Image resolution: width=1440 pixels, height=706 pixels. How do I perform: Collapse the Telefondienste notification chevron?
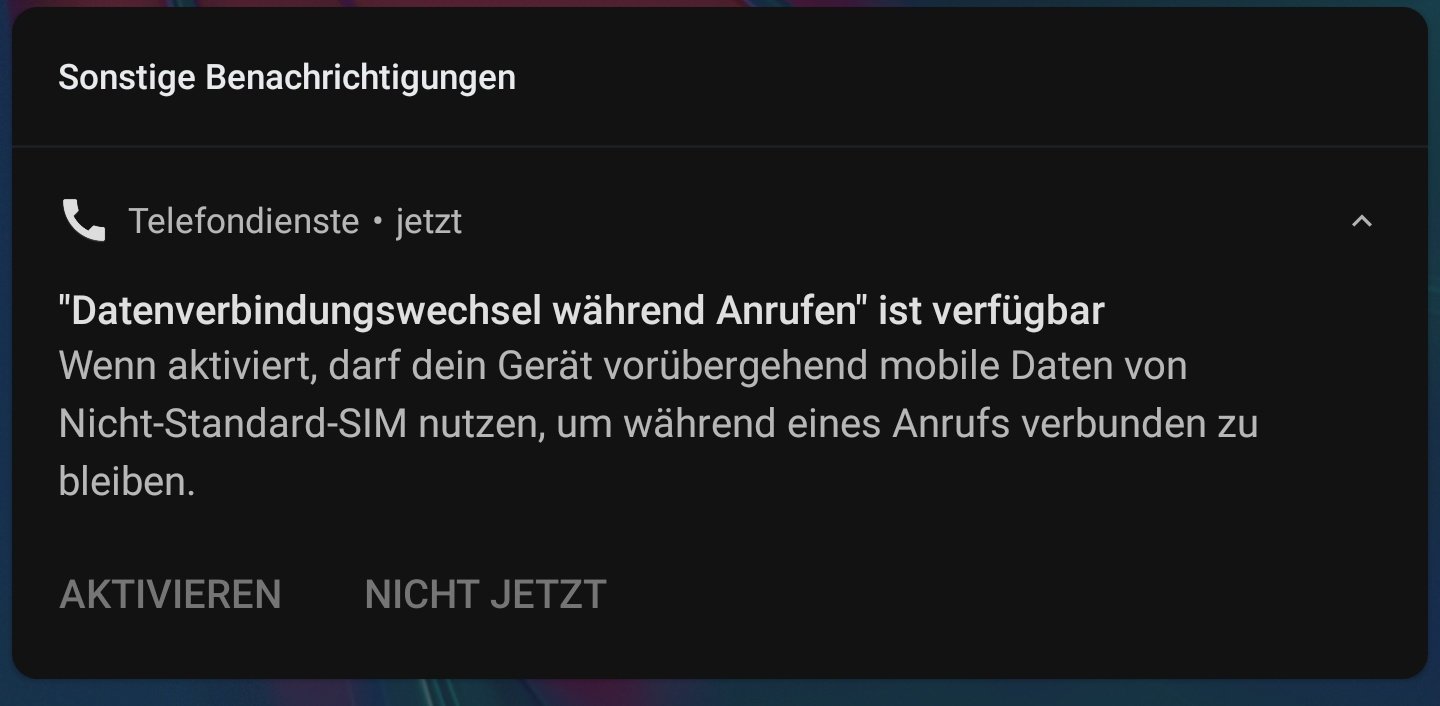click(x=1361, y=221)
